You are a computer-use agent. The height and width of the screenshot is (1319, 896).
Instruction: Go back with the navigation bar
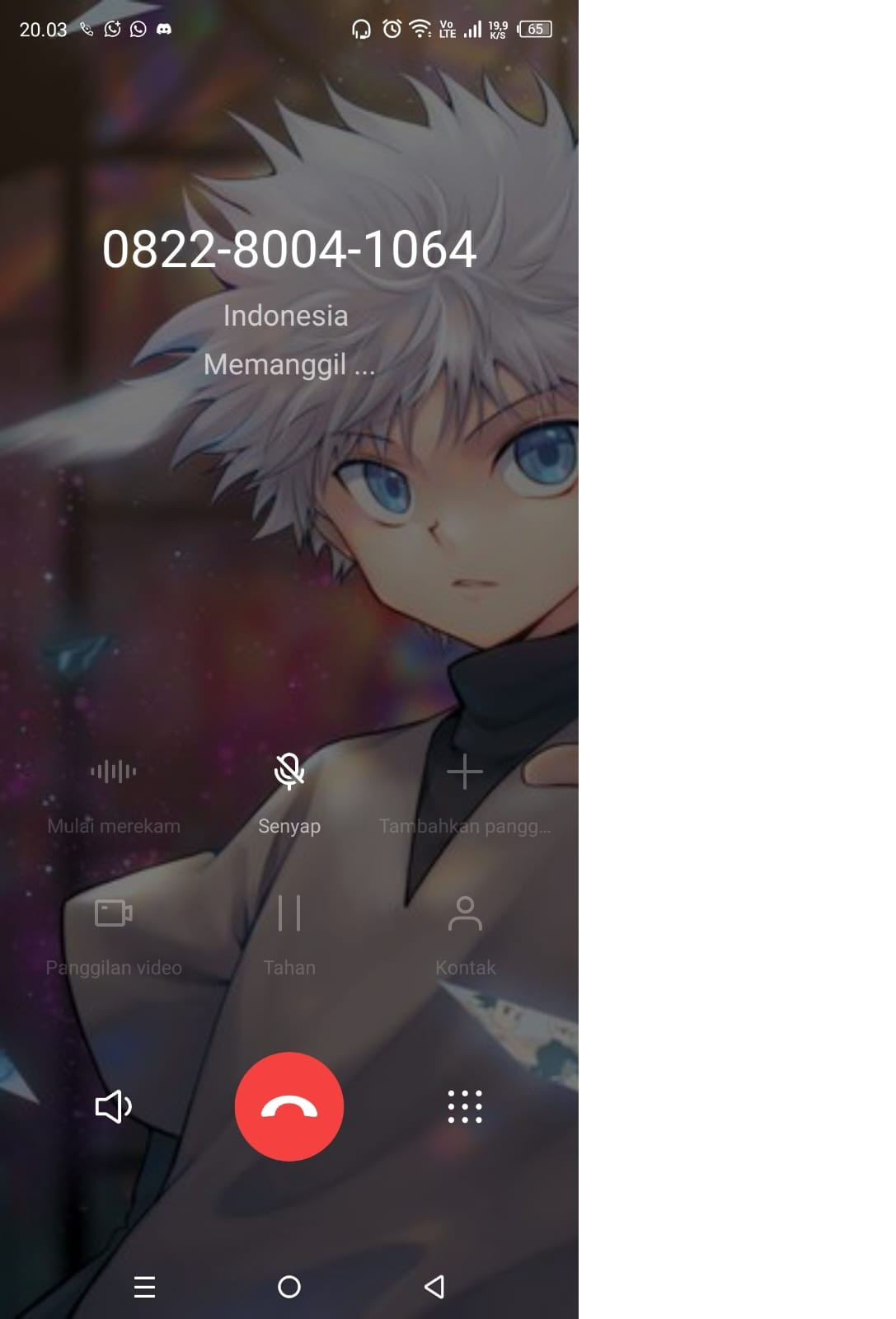[434, 1287]
